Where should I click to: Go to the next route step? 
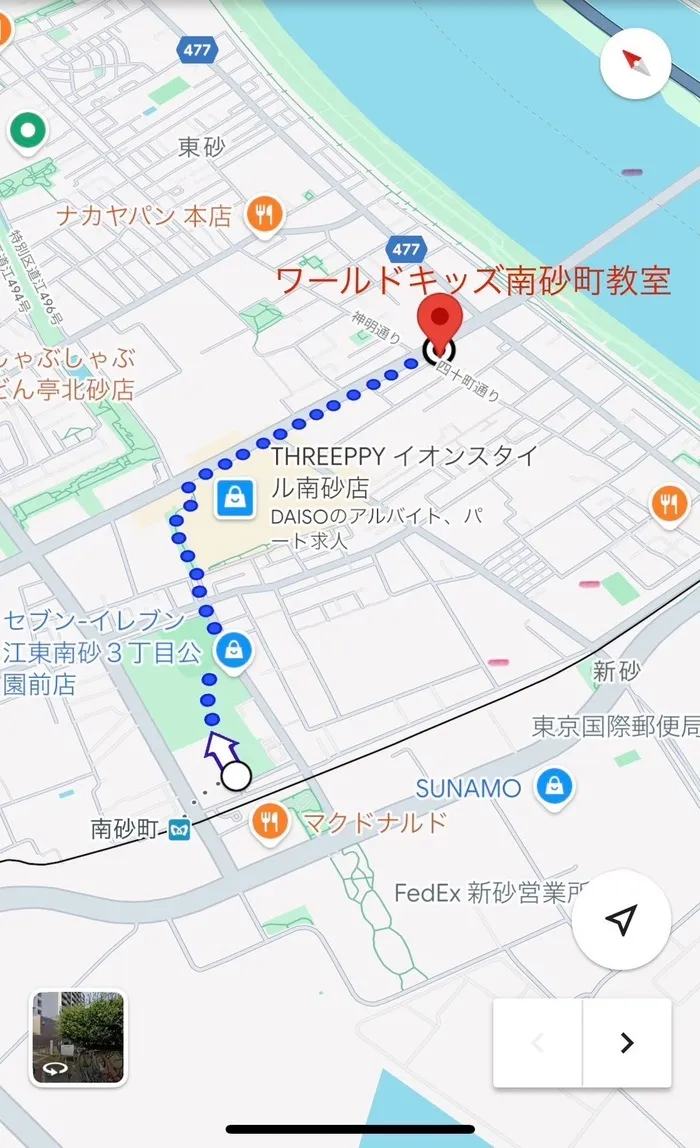627,1043
